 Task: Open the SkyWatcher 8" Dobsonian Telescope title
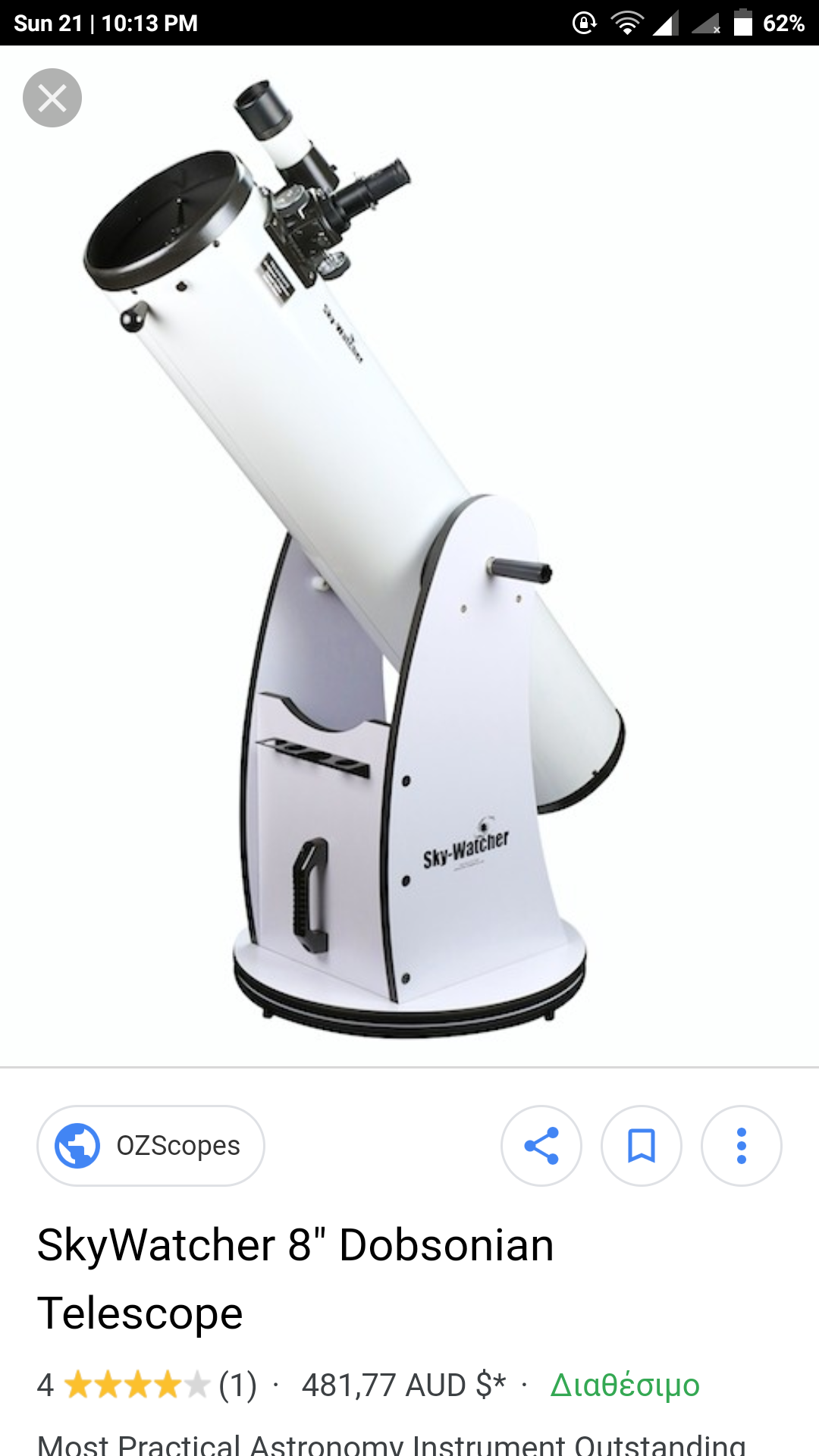[296, 1279]
